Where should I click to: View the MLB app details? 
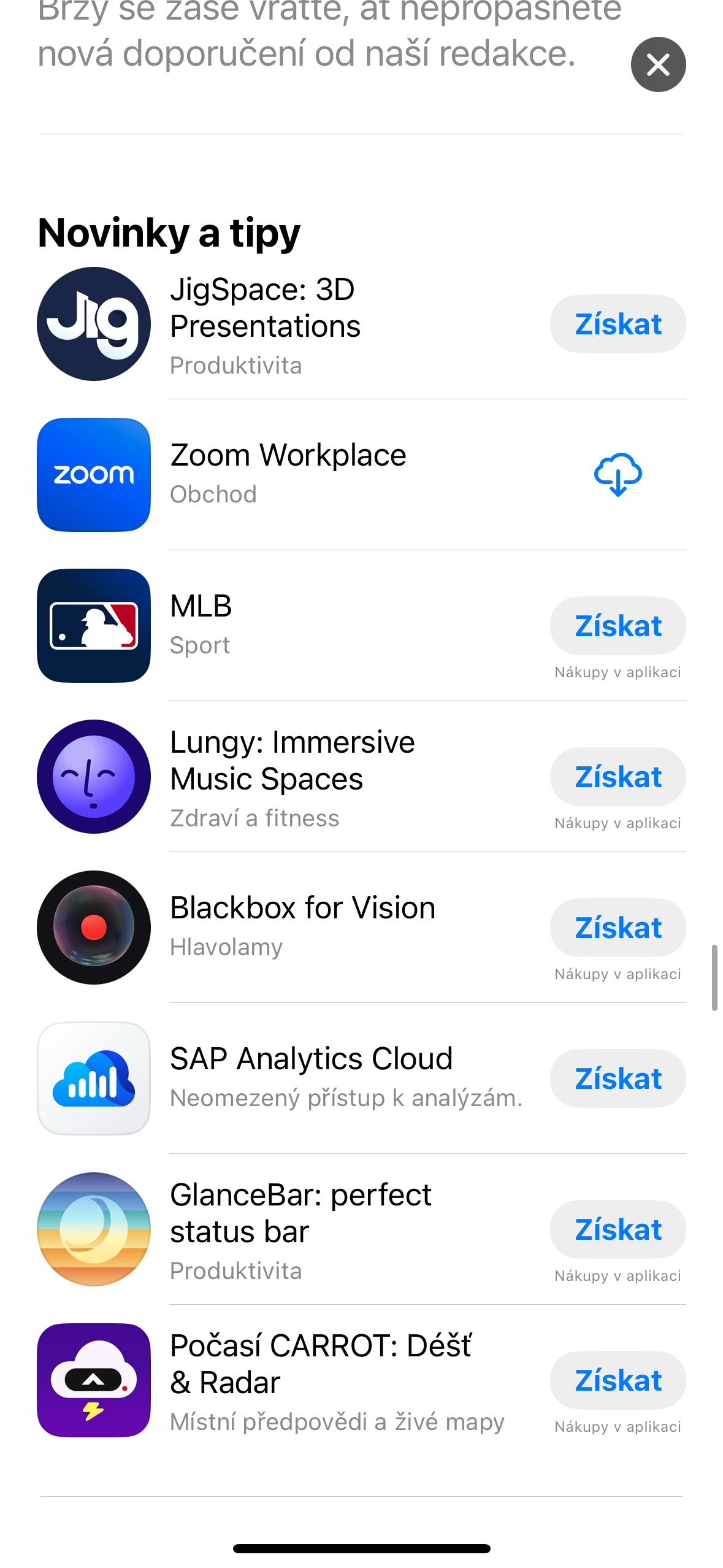pyautogui.click(x=201, y=607)
